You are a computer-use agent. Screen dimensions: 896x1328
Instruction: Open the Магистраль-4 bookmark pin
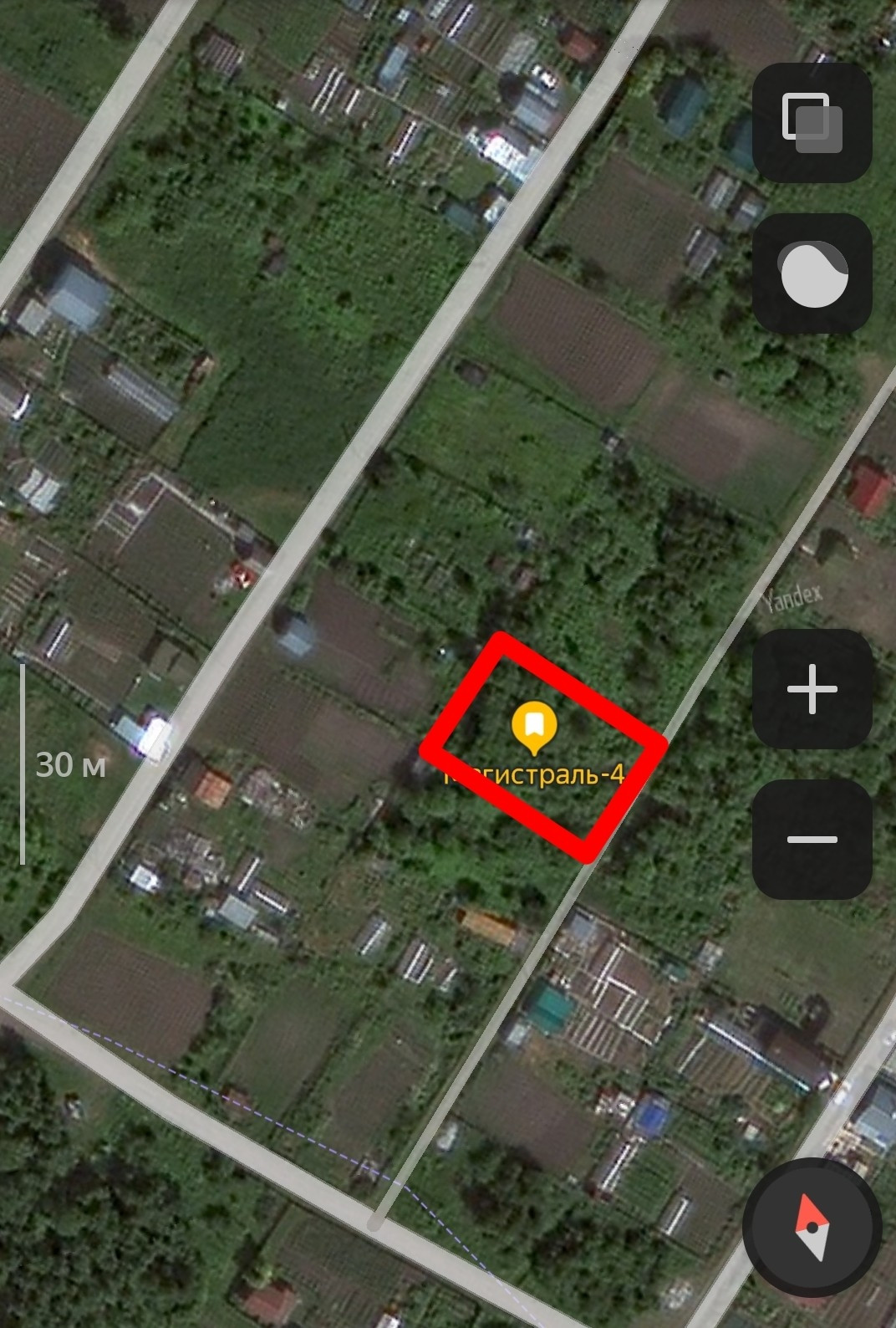tap(535, 727)
